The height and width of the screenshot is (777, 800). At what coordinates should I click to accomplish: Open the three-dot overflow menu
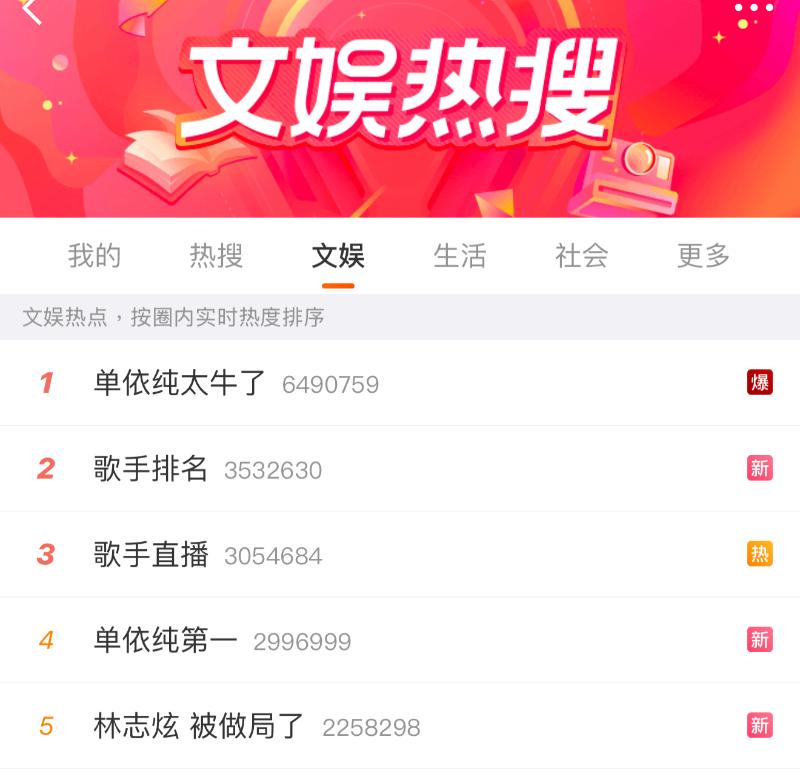(x=753, y=8)
